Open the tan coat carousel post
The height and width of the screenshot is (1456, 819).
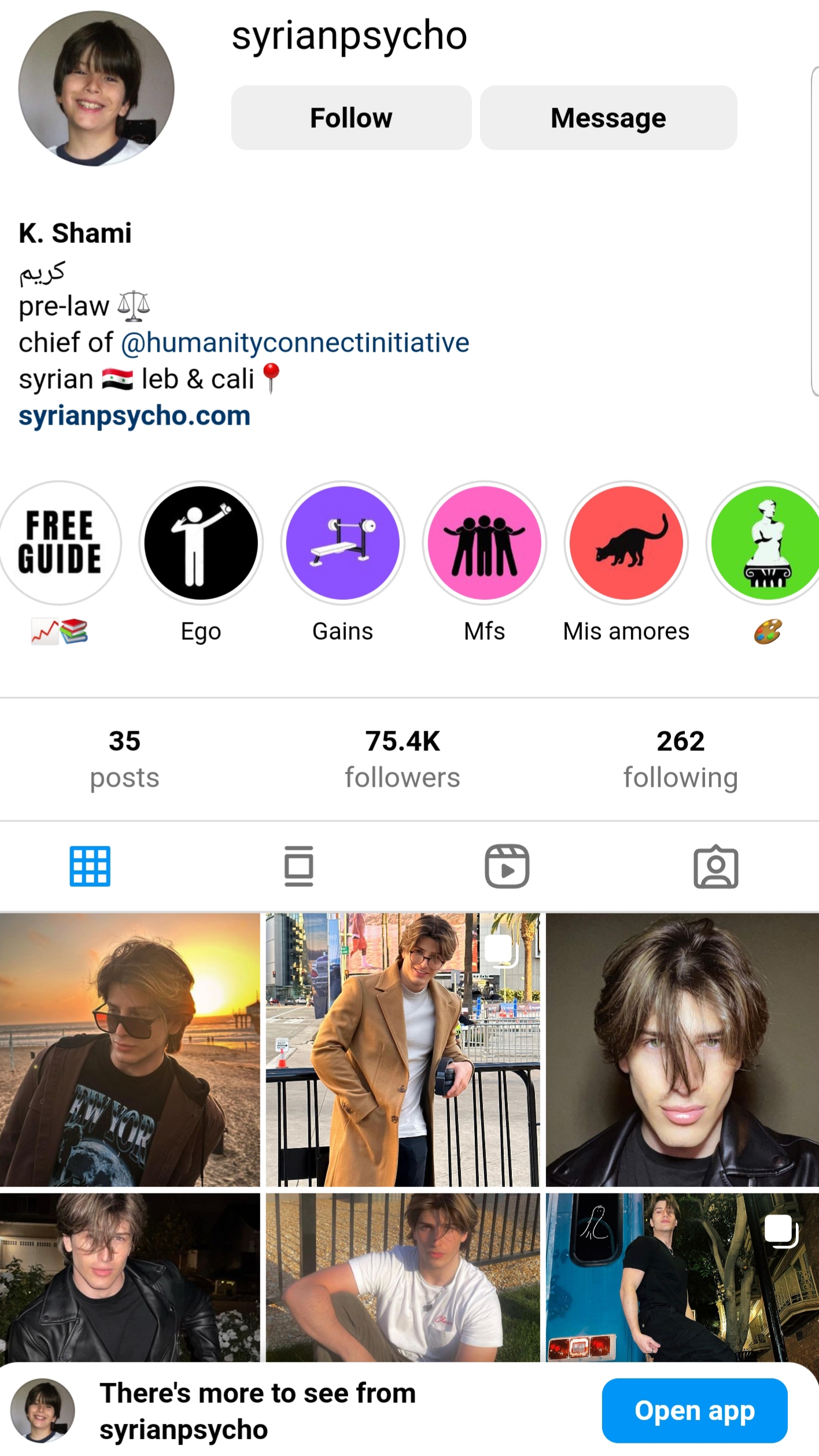[x=403, y=1049]
